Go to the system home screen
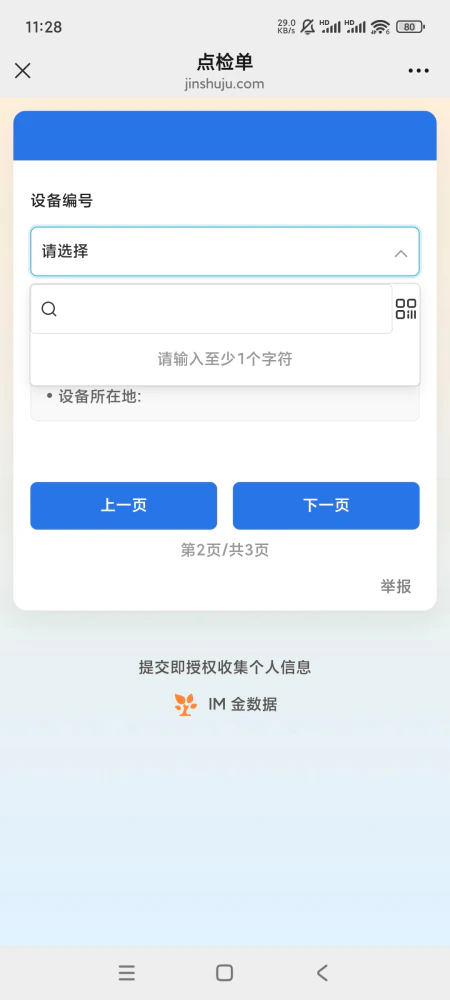 [224, 973]
